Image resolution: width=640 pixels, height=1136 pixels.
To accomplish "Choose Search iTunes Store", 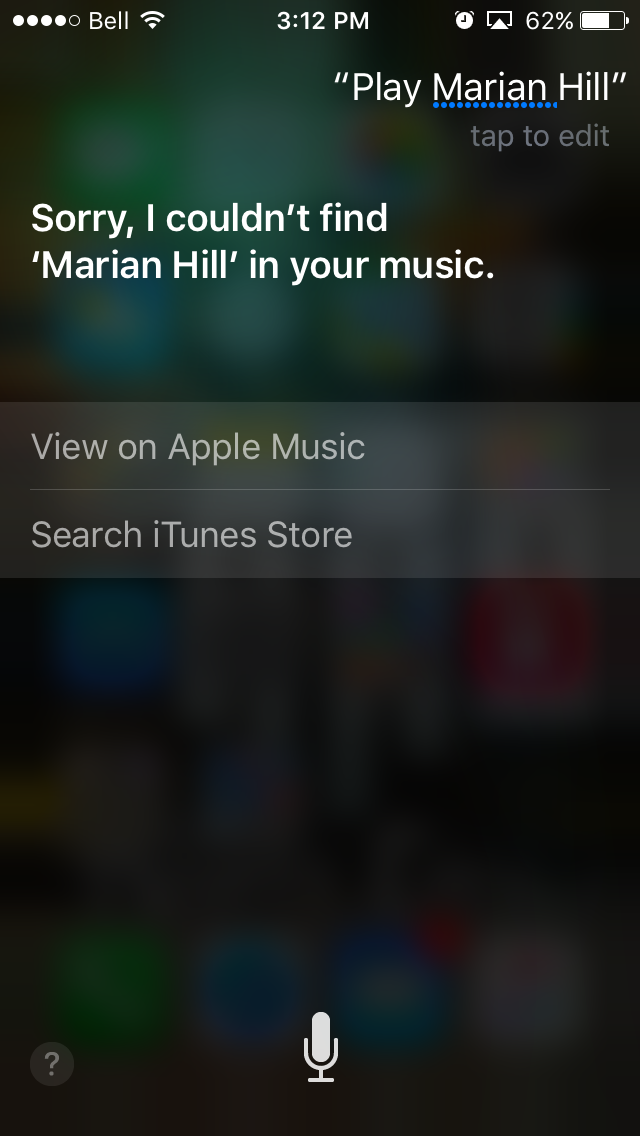I will [x=320, y=534].
